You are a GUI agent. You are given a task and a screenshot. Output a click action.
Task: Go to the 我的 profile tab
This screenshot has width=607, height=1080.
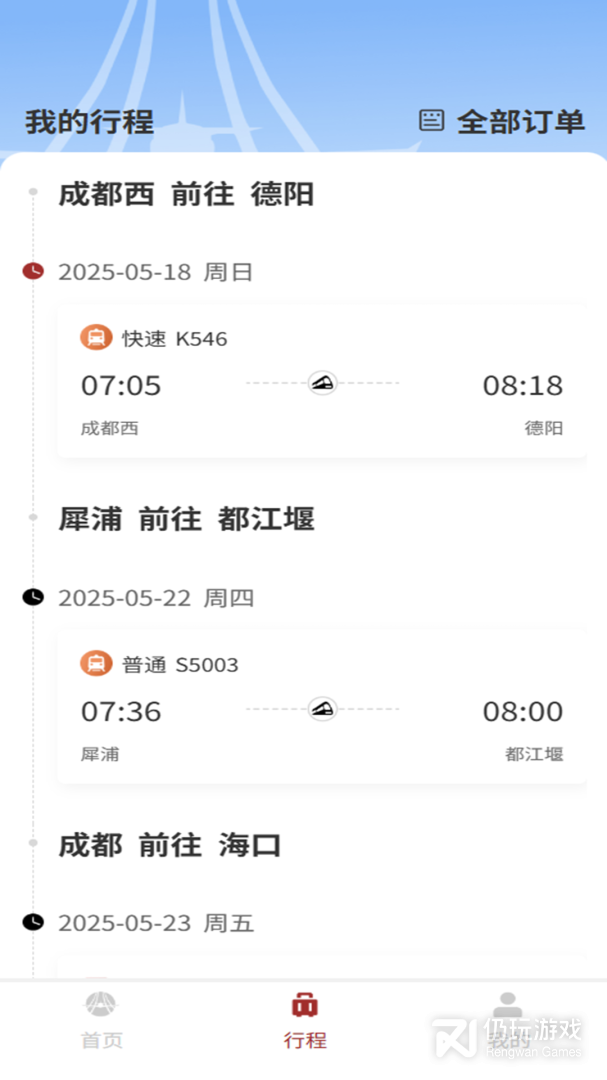507,1020
